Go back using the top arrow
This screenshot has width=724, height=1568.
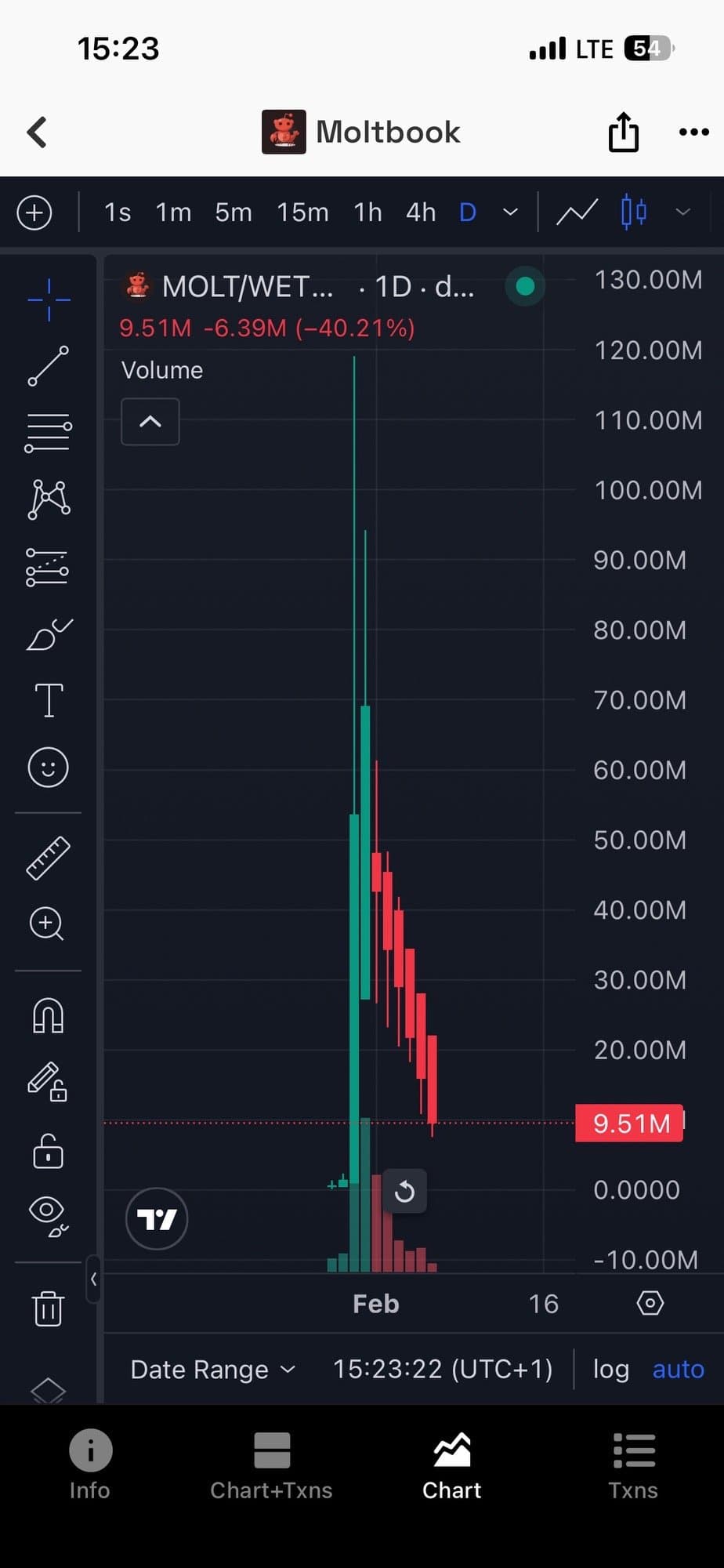37,132
